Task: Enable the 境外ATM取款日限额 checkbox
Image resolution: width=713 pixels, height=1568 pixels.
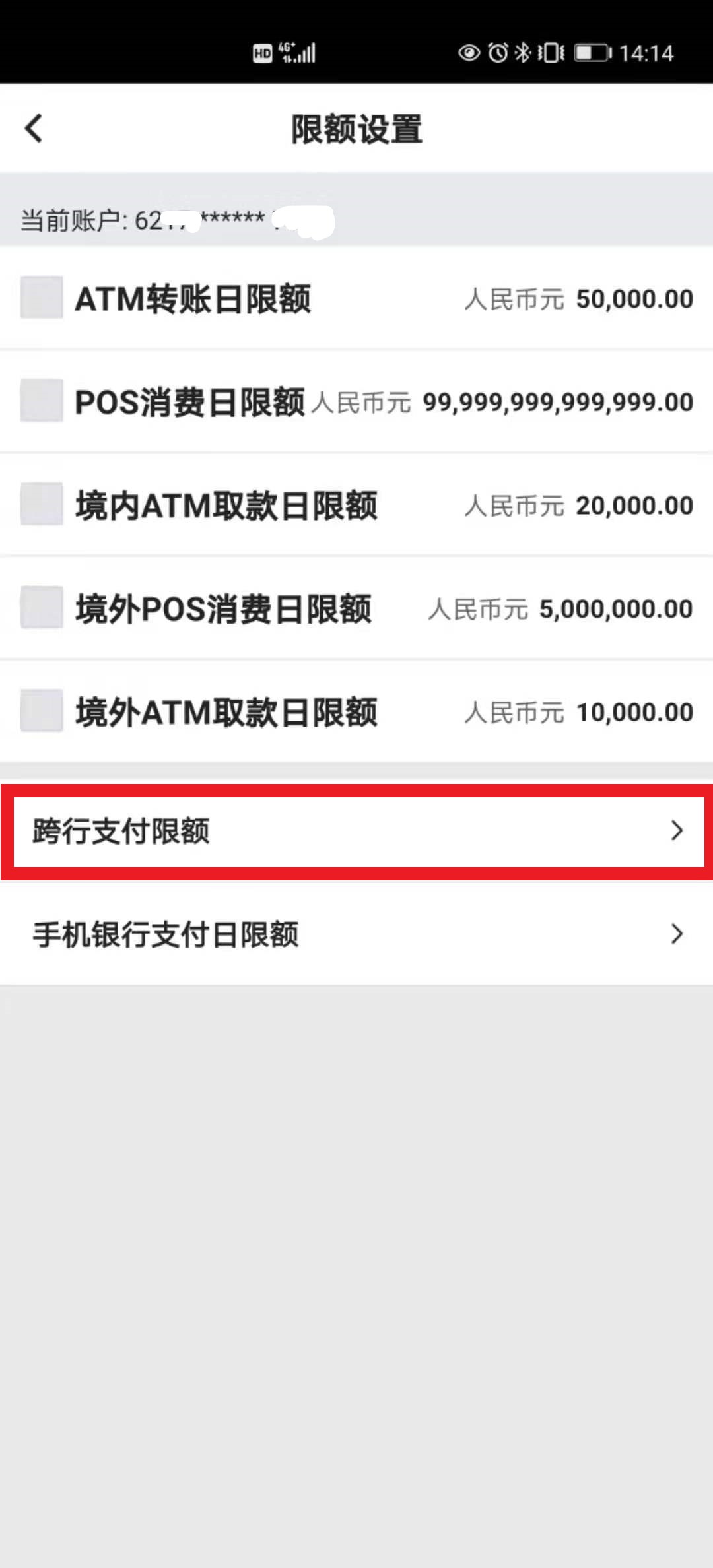Action: click(x=42, y=711)
